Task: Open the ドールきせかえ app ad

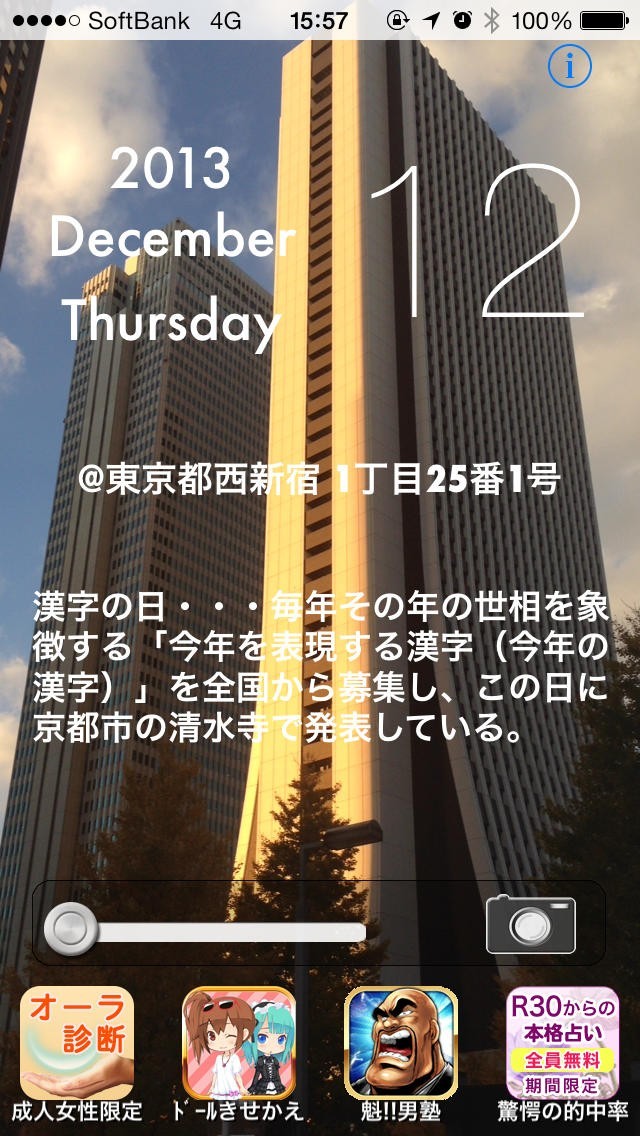Action: (x=239, y=1044)
